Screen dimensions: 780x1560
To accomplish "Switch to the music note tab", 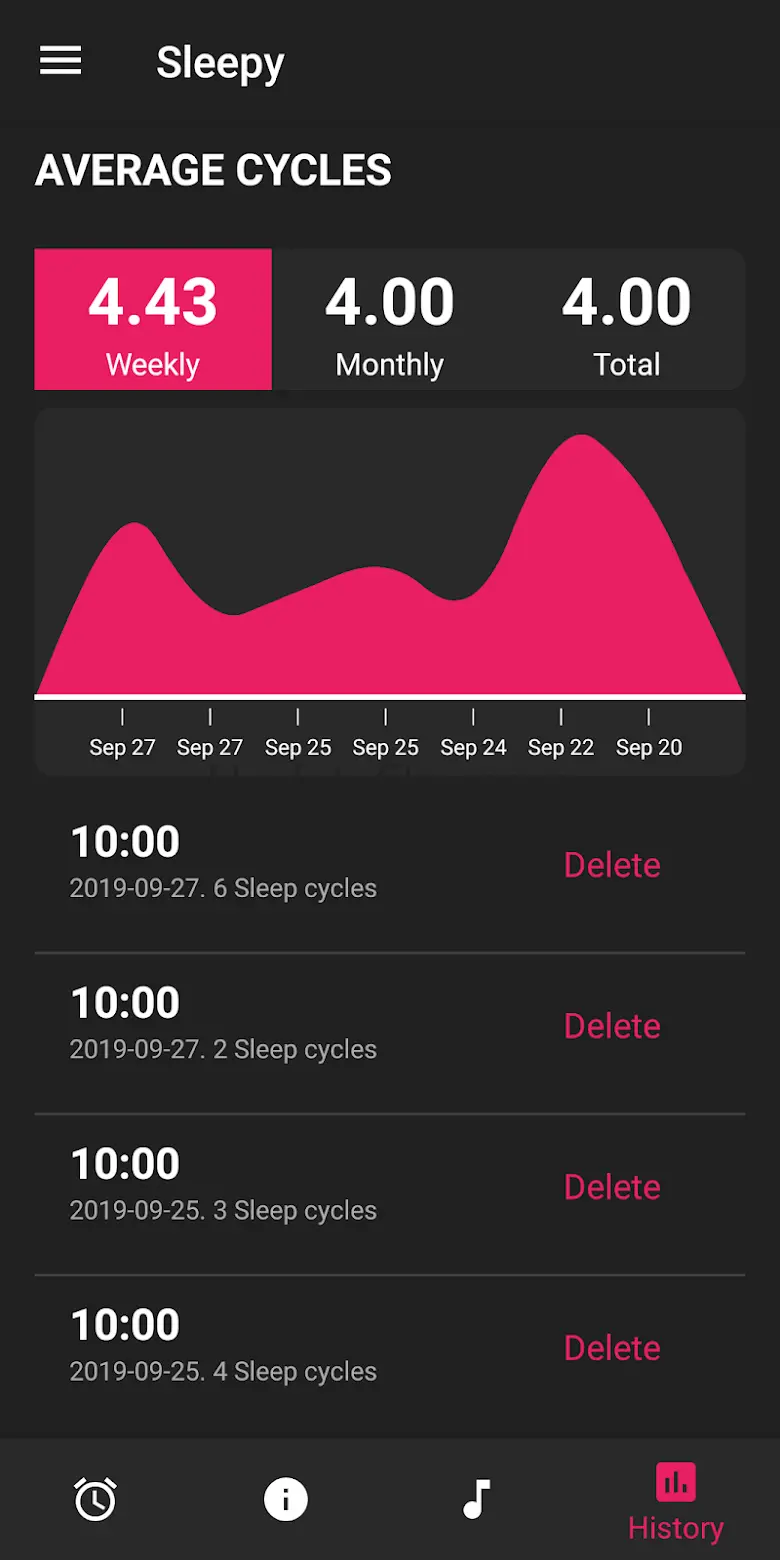I will [x=477, y=1499].
